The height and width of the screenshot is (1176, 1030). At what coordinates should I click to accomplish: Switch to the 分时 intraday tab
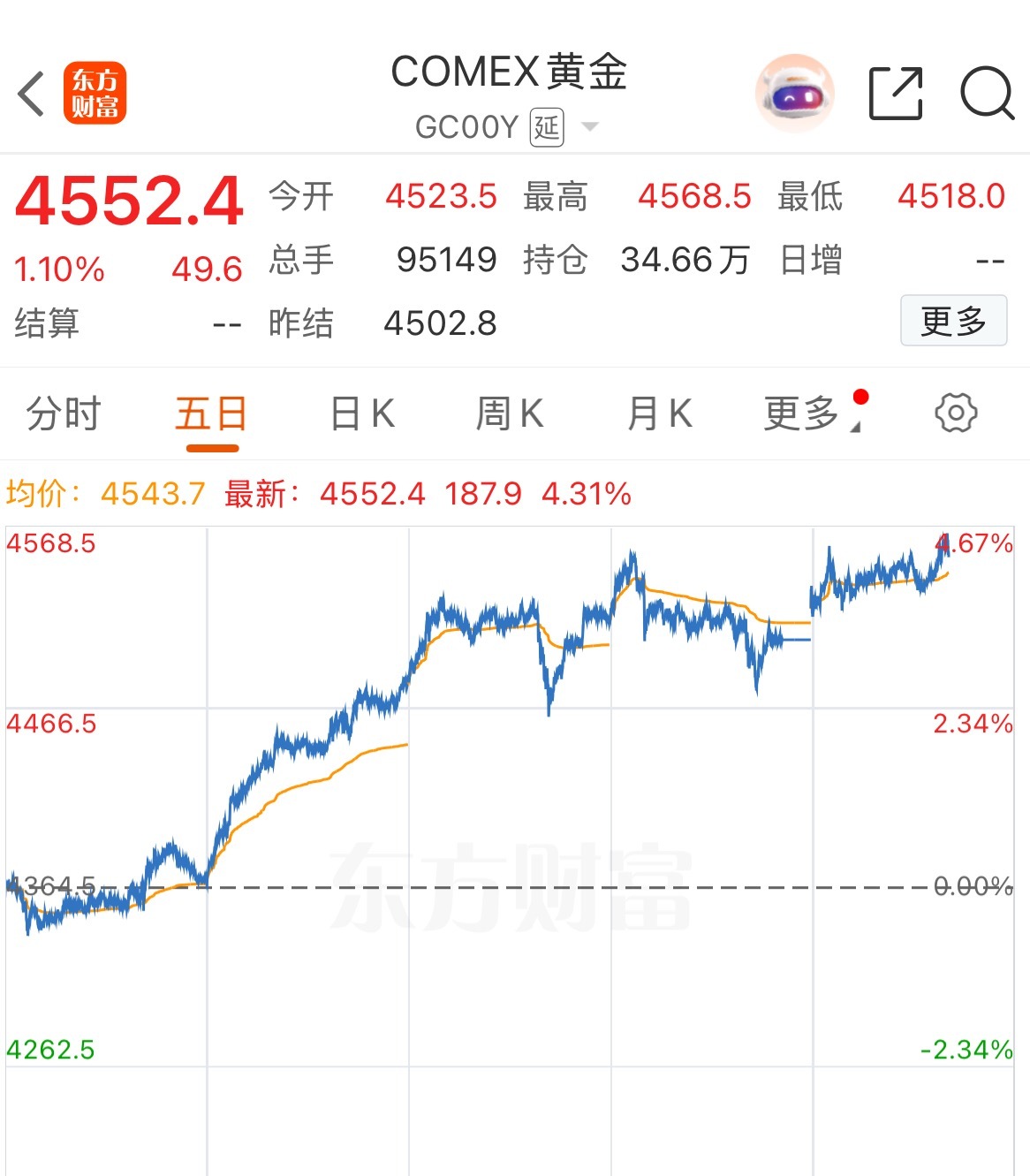(64, 413)
